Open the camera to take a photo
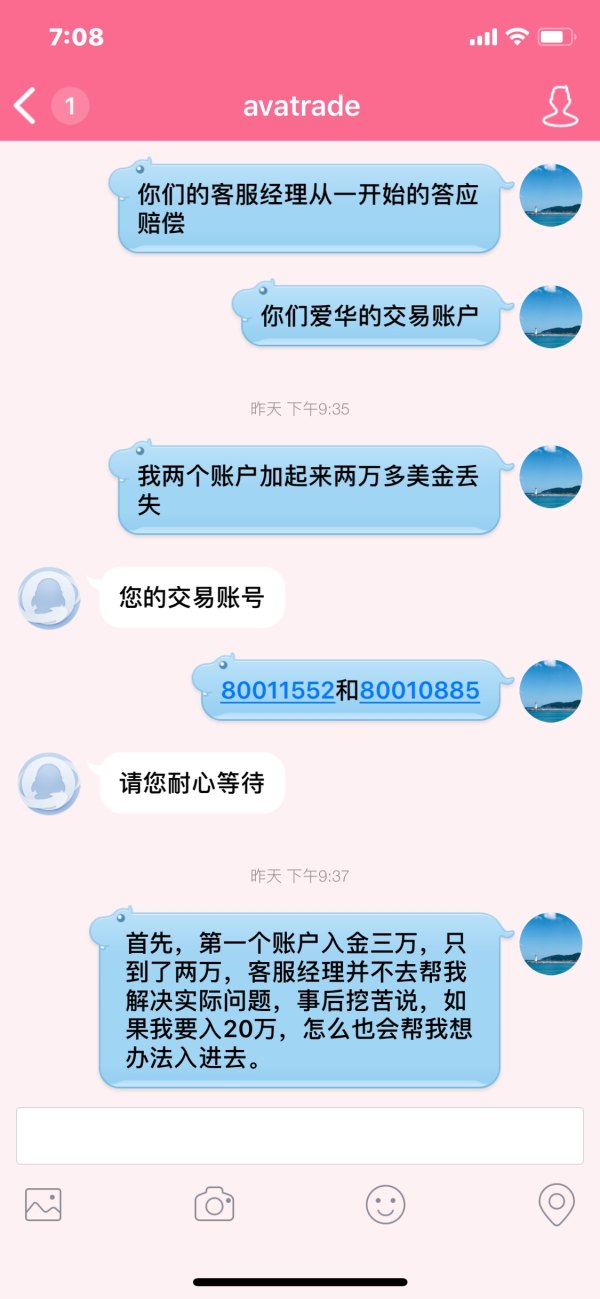Screen dimensions: 600x1299 click(214, 1204)
